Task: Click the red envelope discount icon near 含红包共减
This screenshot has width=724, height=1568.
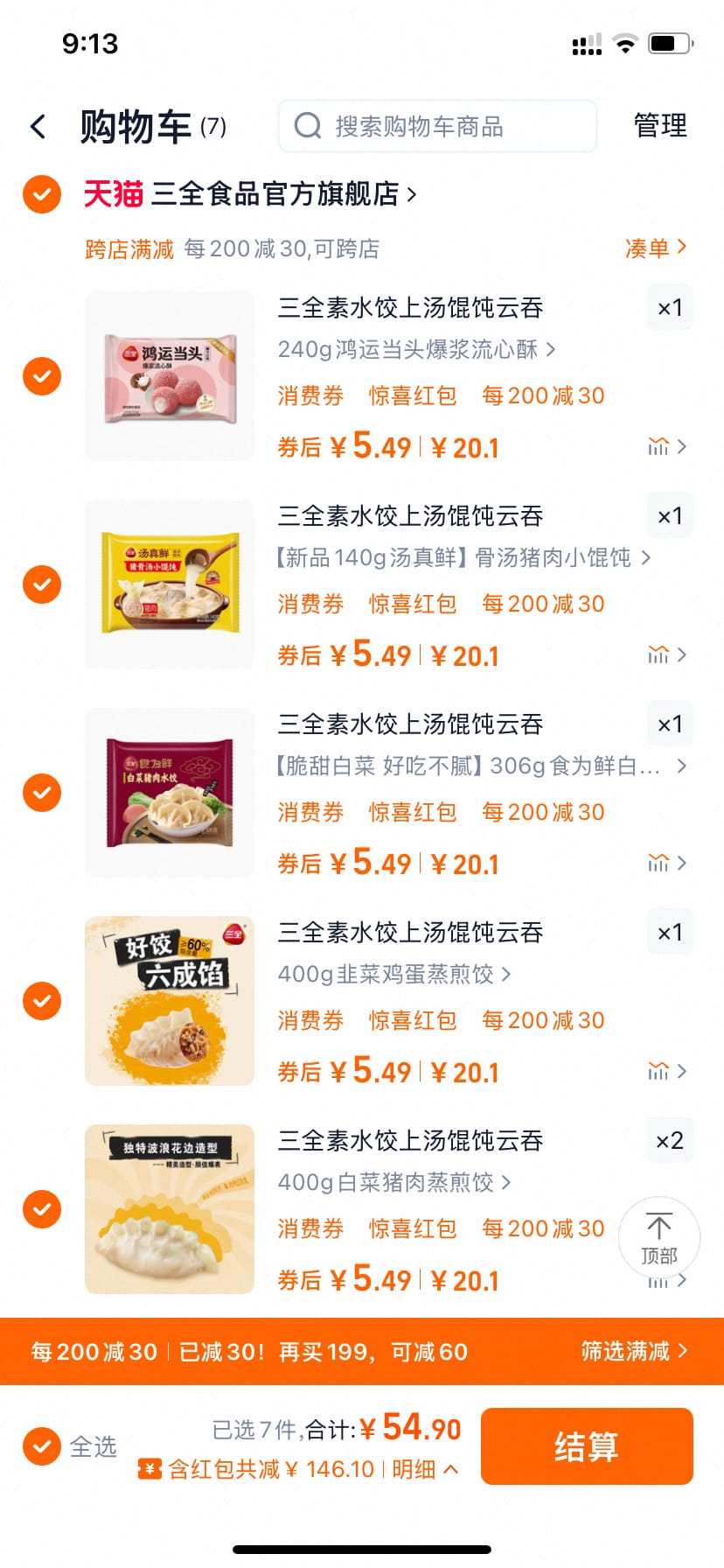Action: click(150, 1469)
